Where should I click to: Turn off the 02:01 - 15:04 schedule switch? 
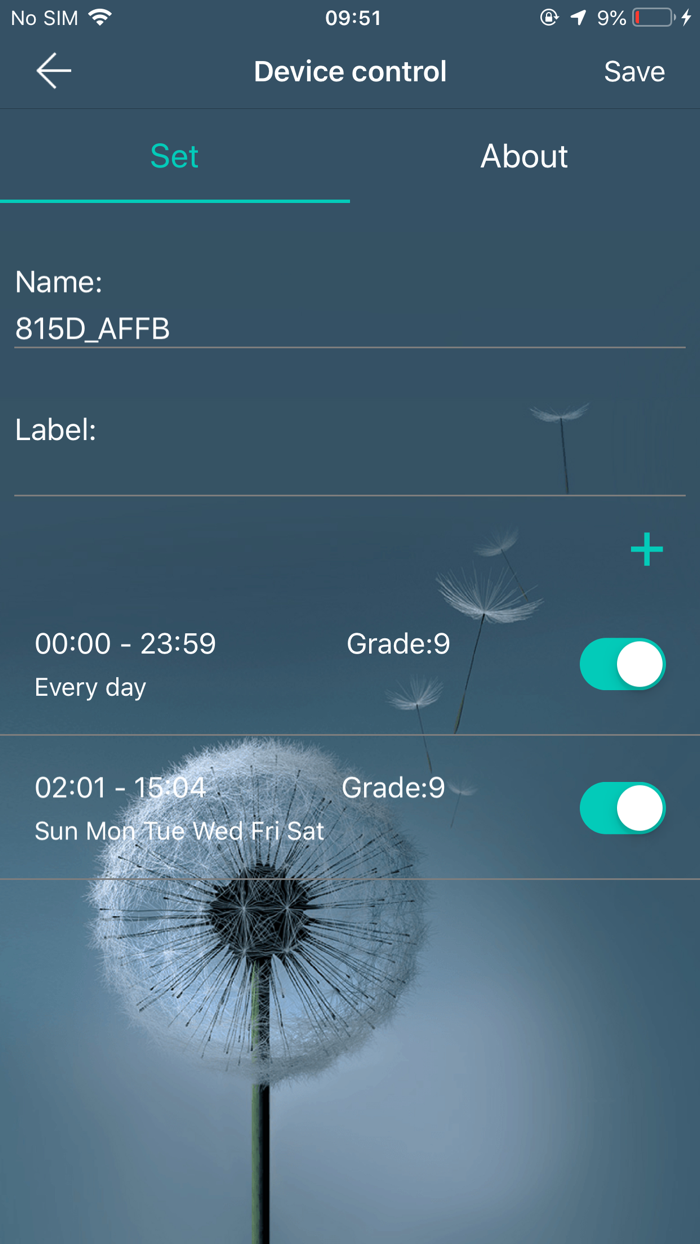[x=622, y=808]
